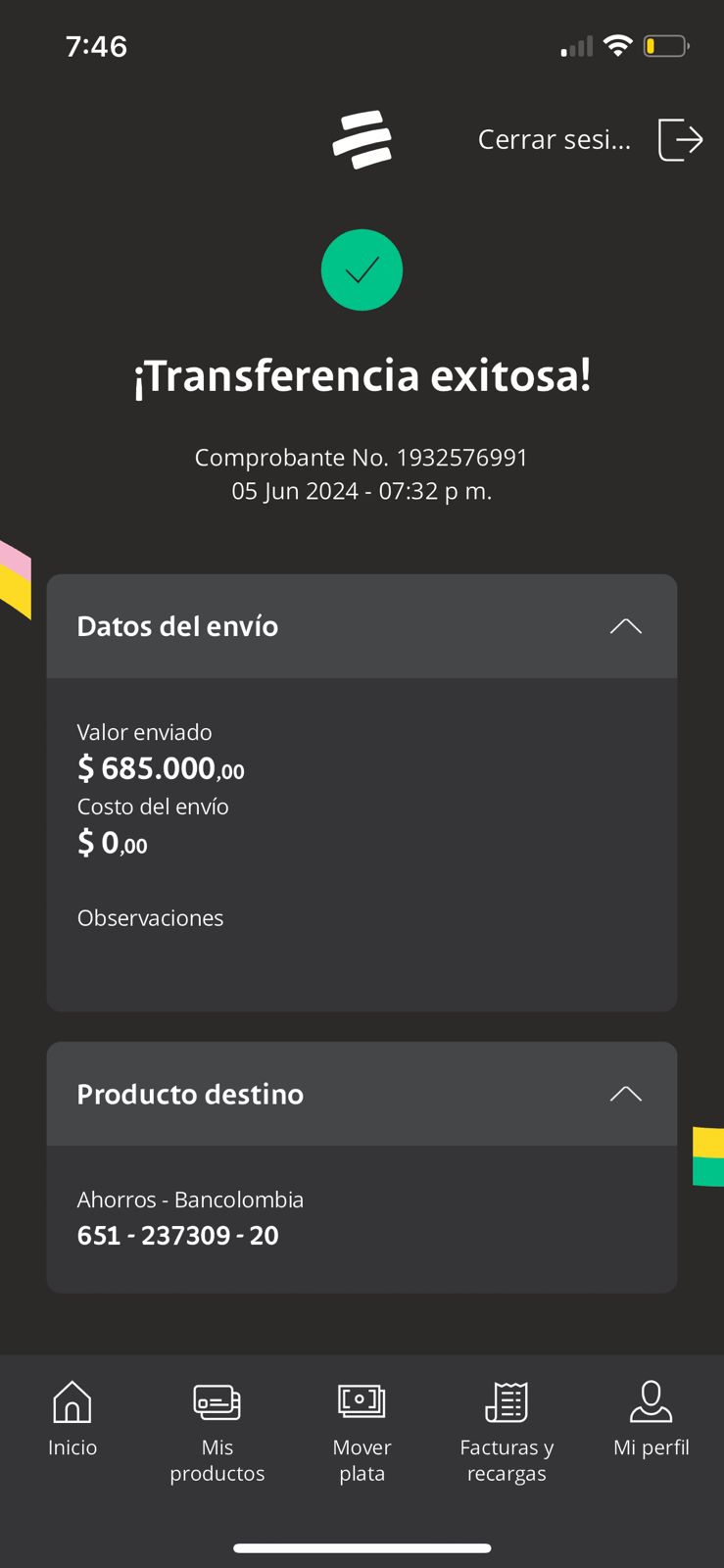724x1568 pixels.
Task: Collapse the Producto destino section
Action: coord(625,1094)
